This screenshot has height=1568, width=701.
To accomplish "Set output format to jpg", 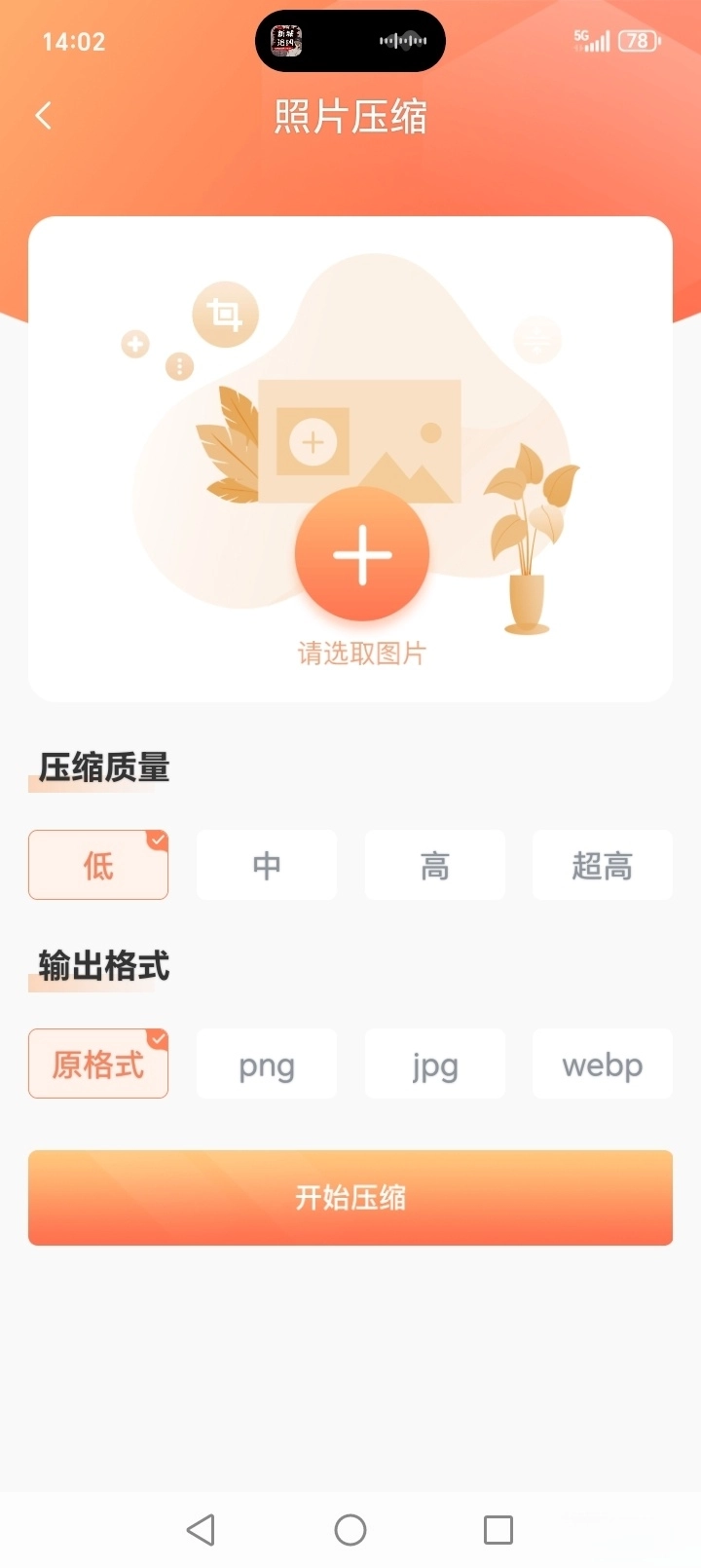I will click(435, 1064).
